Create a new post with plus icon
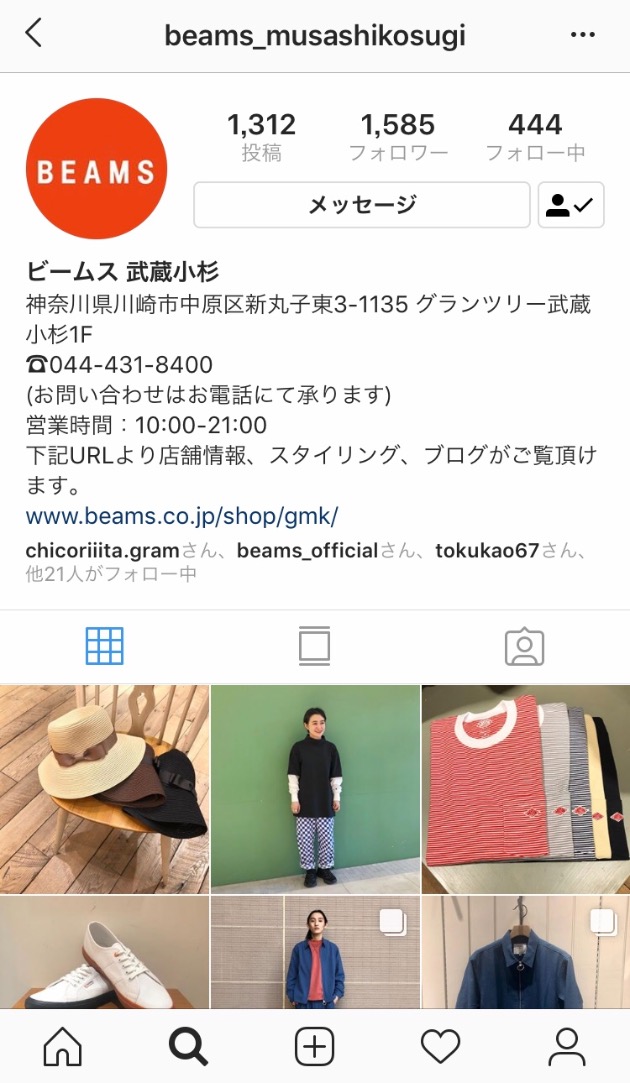 click(314, 1047)
